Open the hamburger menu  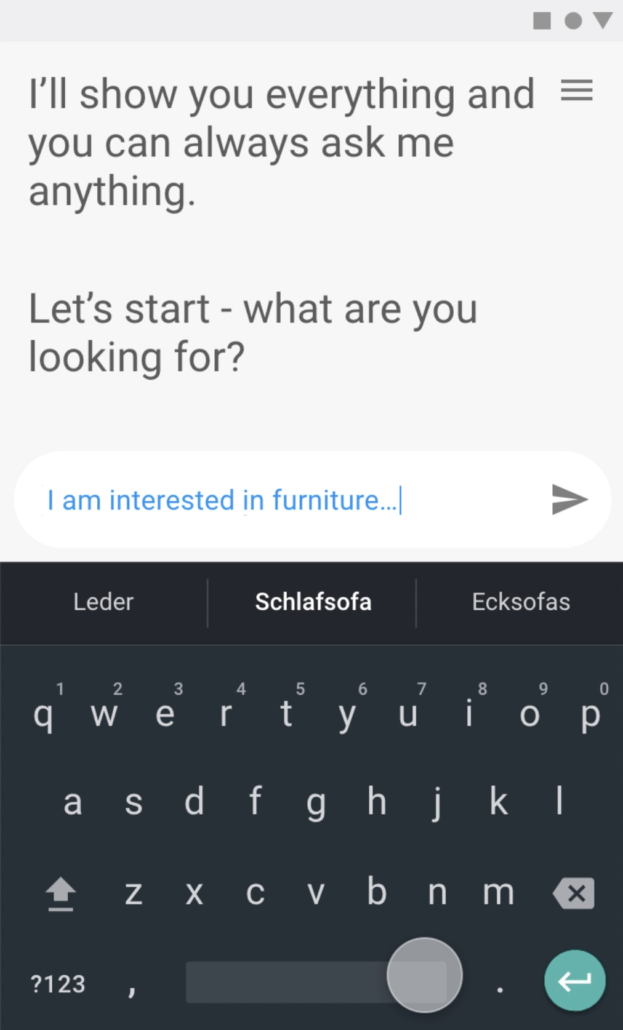(577, 91)
